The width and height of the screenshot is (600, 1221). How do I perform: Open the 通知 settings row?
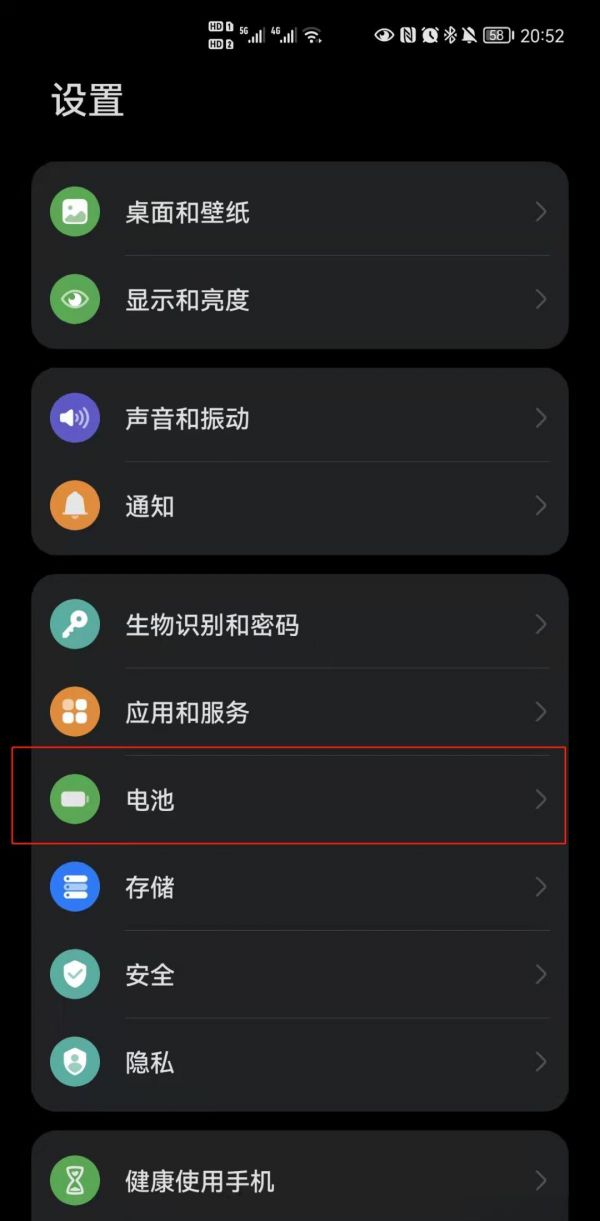tap(300, 506)
